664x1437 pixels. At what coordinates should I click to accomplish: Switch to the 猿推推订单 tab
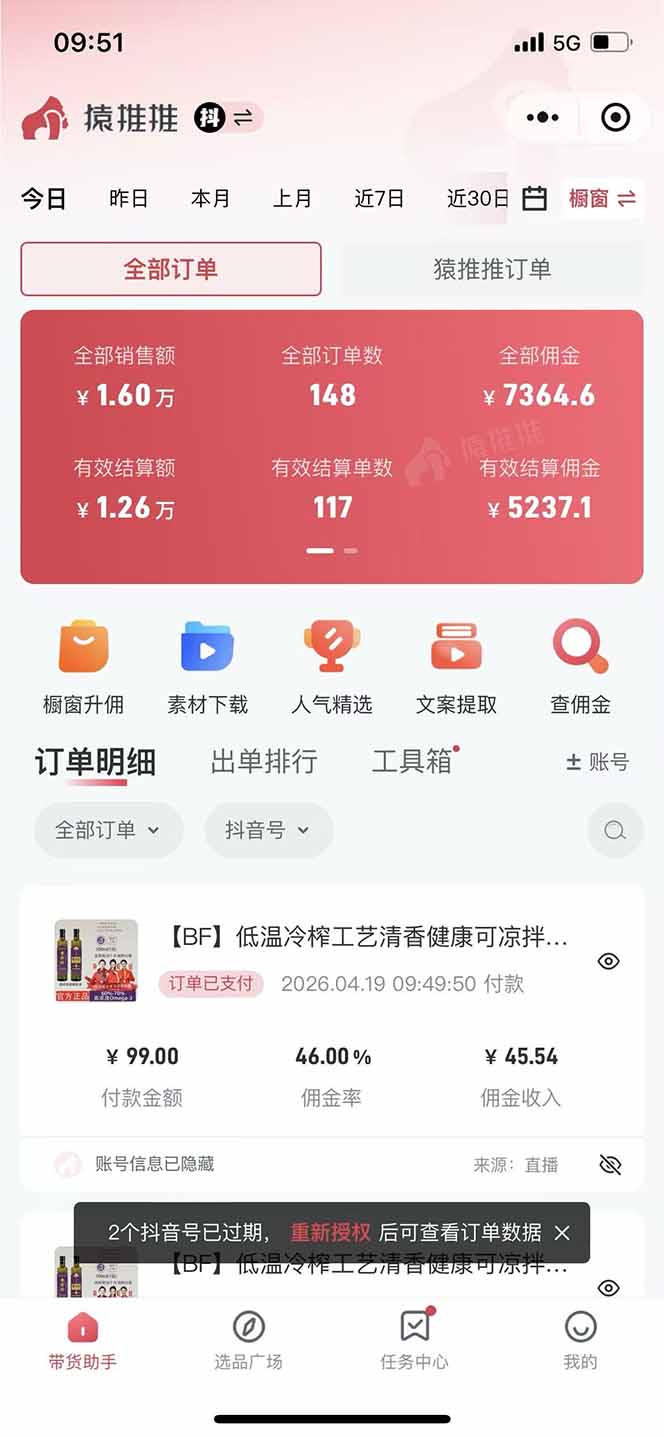coord(491,269)
